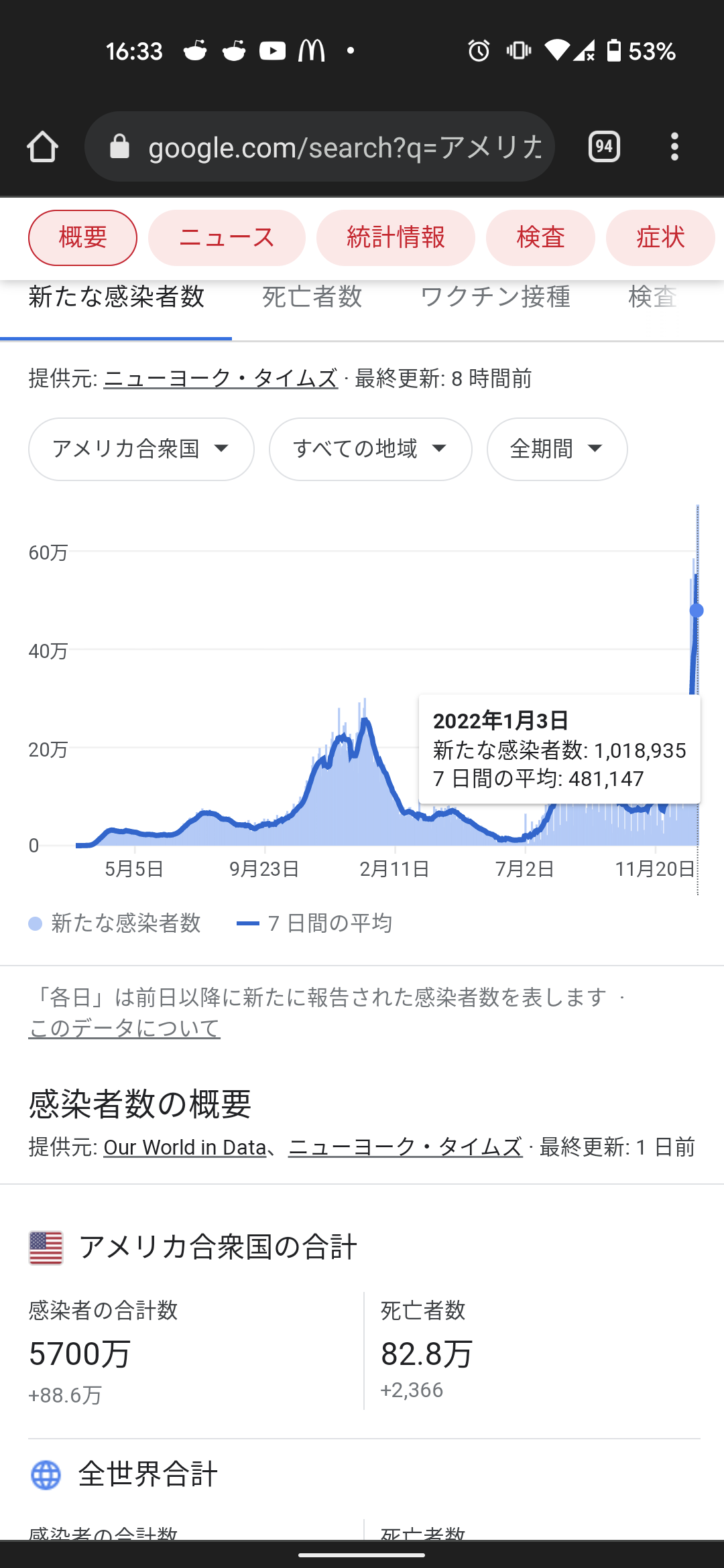This screenshot has width=724, height=1568.
Task: Open the ニューヨーク・タイムズ link above the chart
Action: point(221,379)
